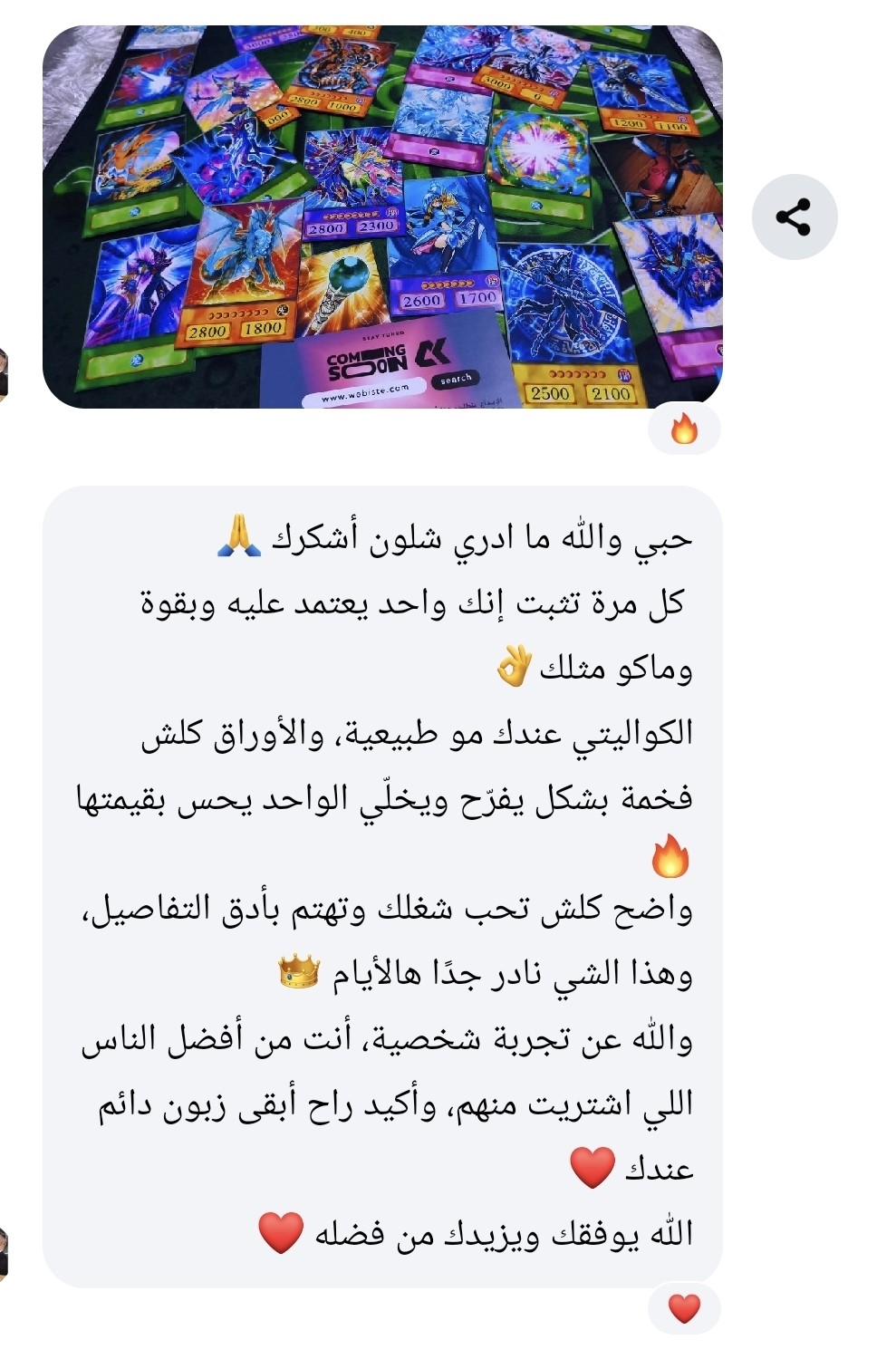Open the trading cards photo message

381,217
